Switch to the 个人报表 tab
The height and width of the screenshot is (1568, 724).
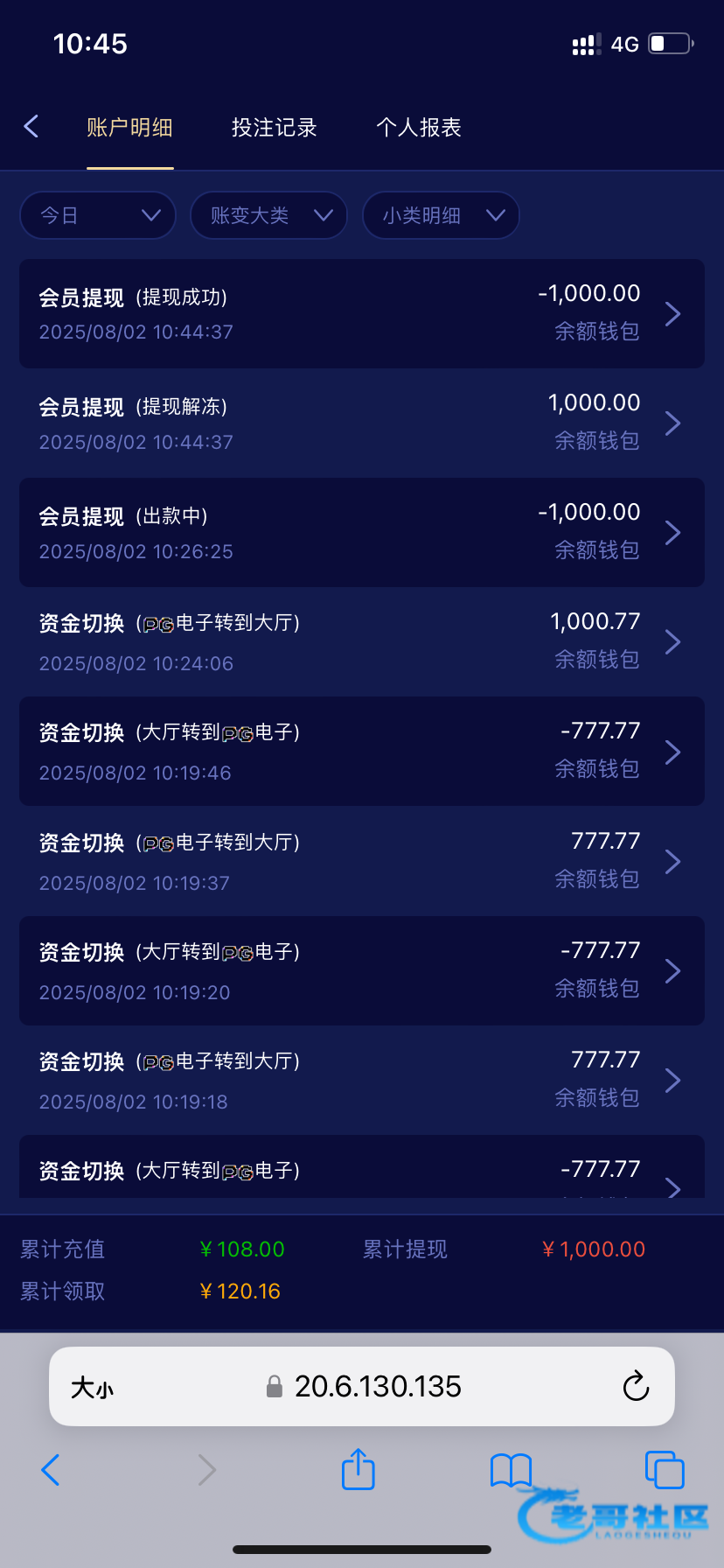click(x=419, y=128)
